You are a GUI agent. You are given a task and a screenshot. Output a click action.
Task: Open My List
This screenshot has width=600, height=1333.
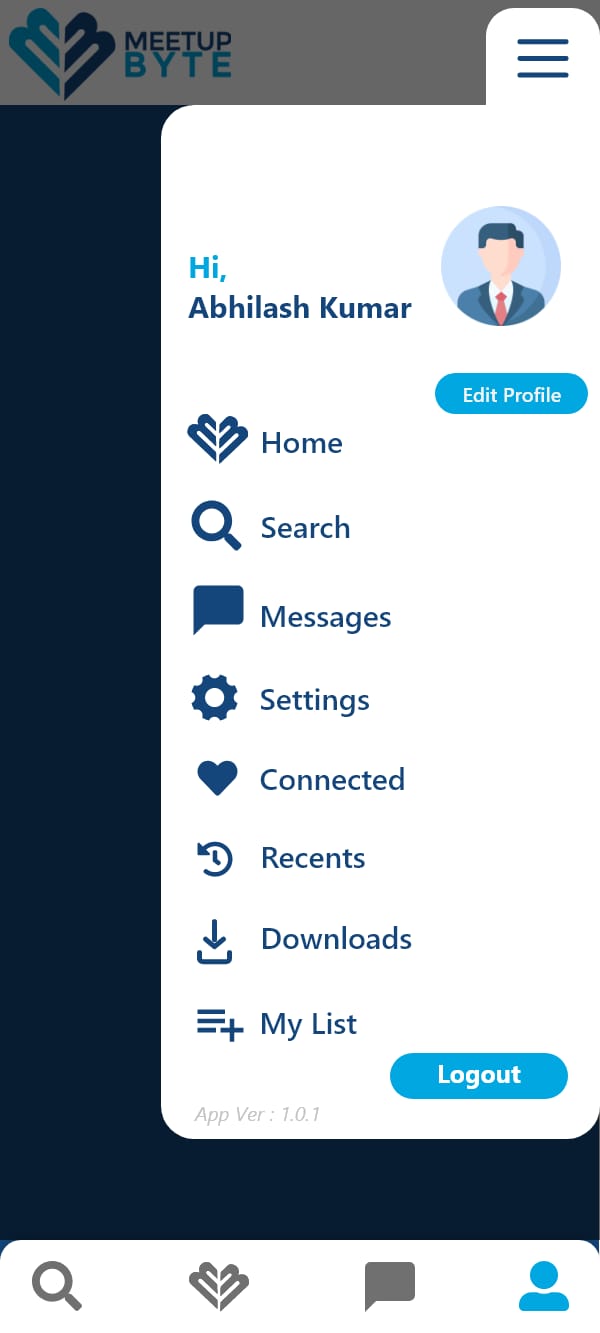(275, 1024)
